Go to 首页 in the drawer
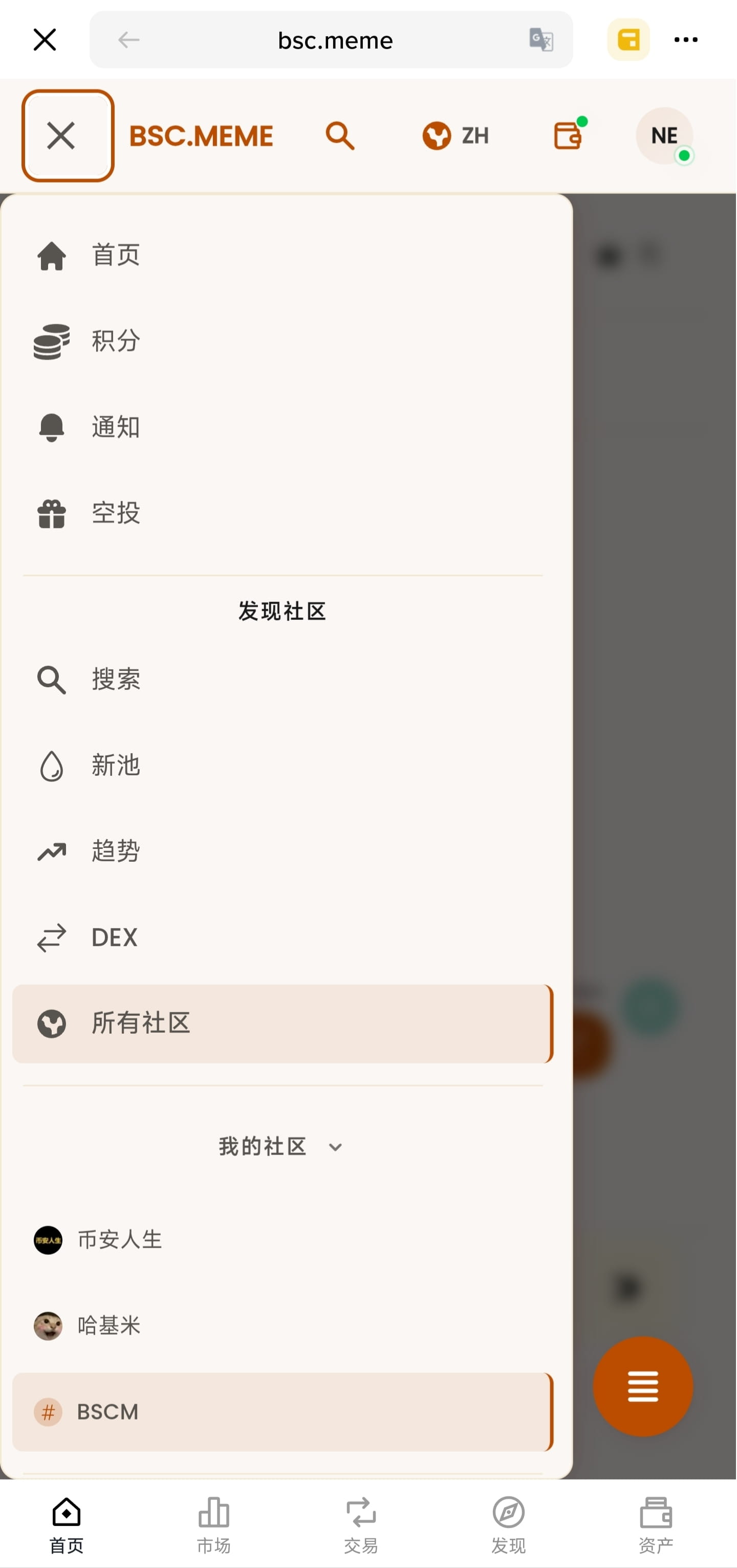 click(116, 255)
